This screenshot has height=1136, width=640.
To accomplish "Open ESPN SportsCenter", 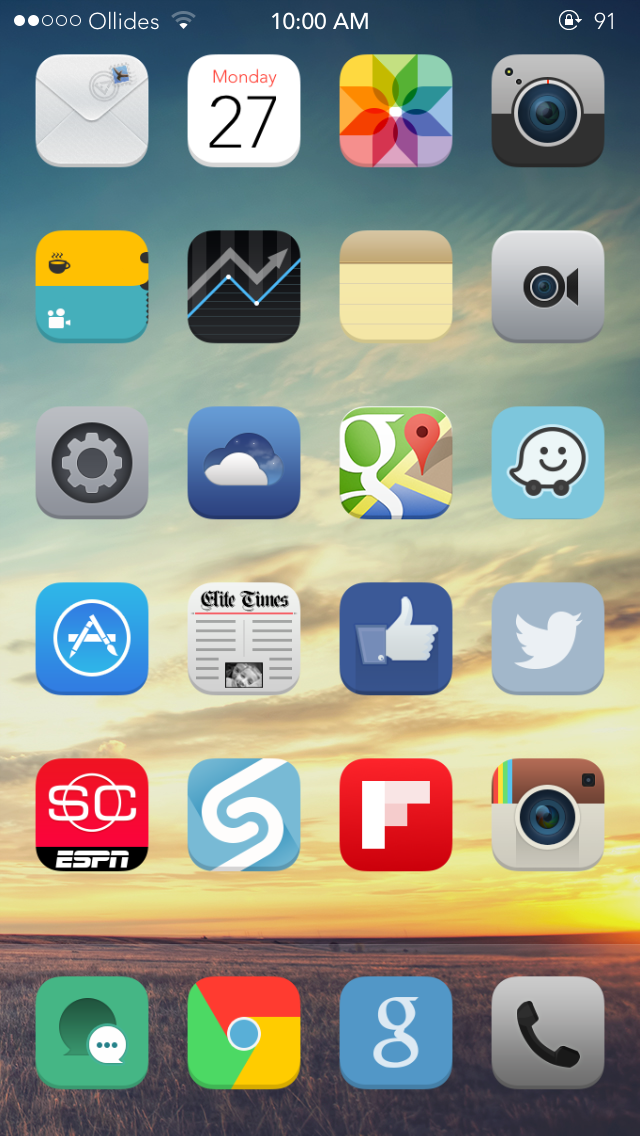I will (x=92, y=814).
